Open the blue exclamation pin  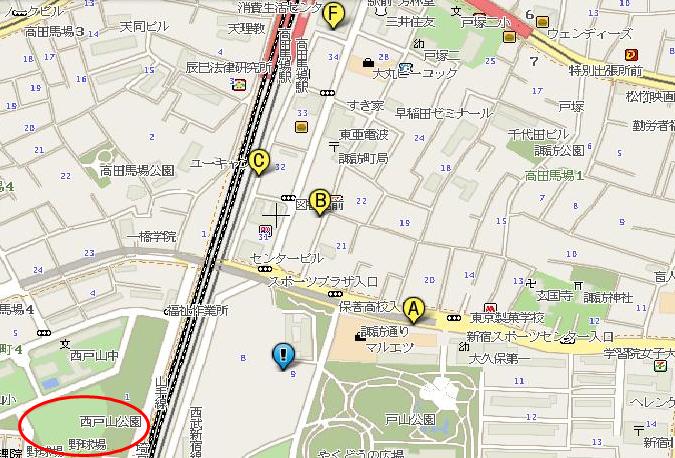coord(284,353)
